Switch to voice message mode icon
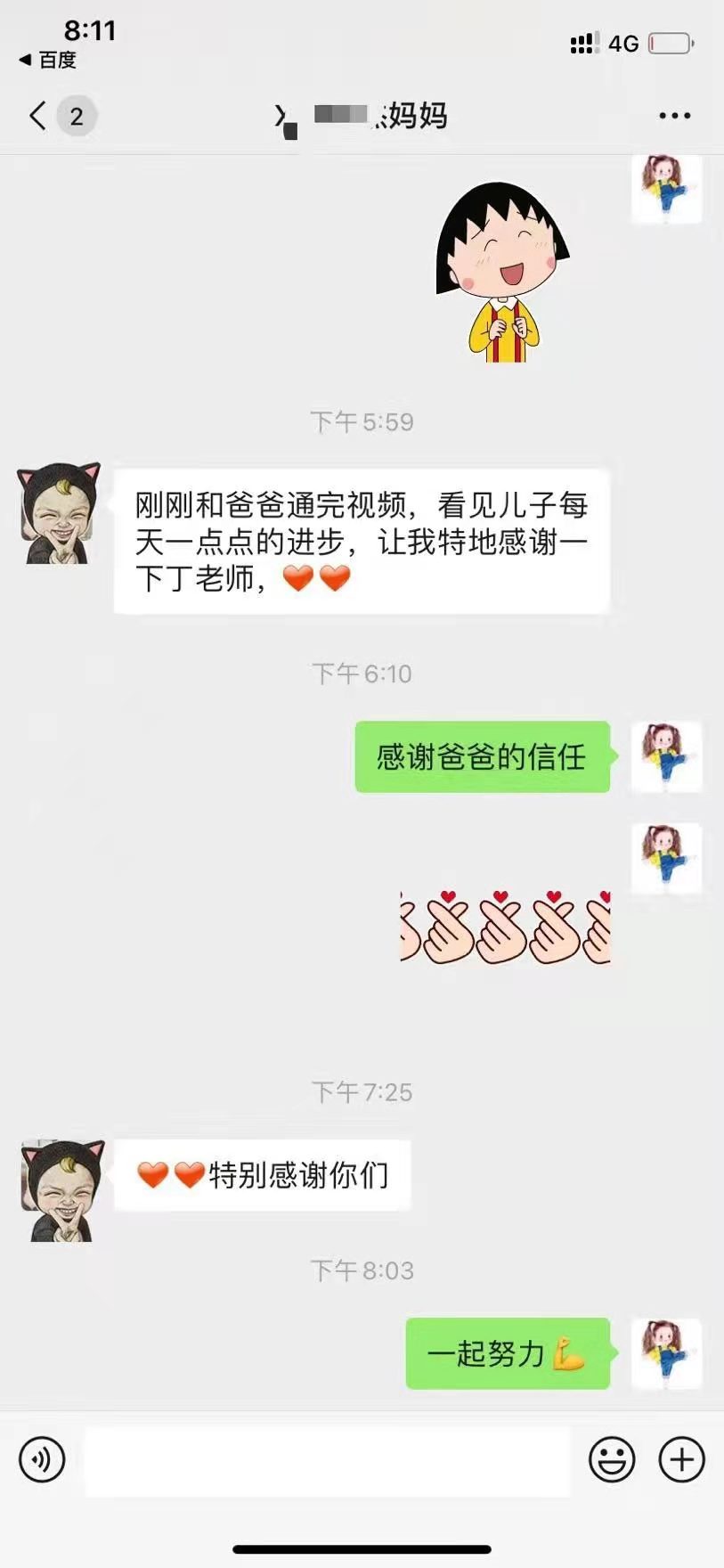Screen dimensions: 724x1568 coord(40,1459)
